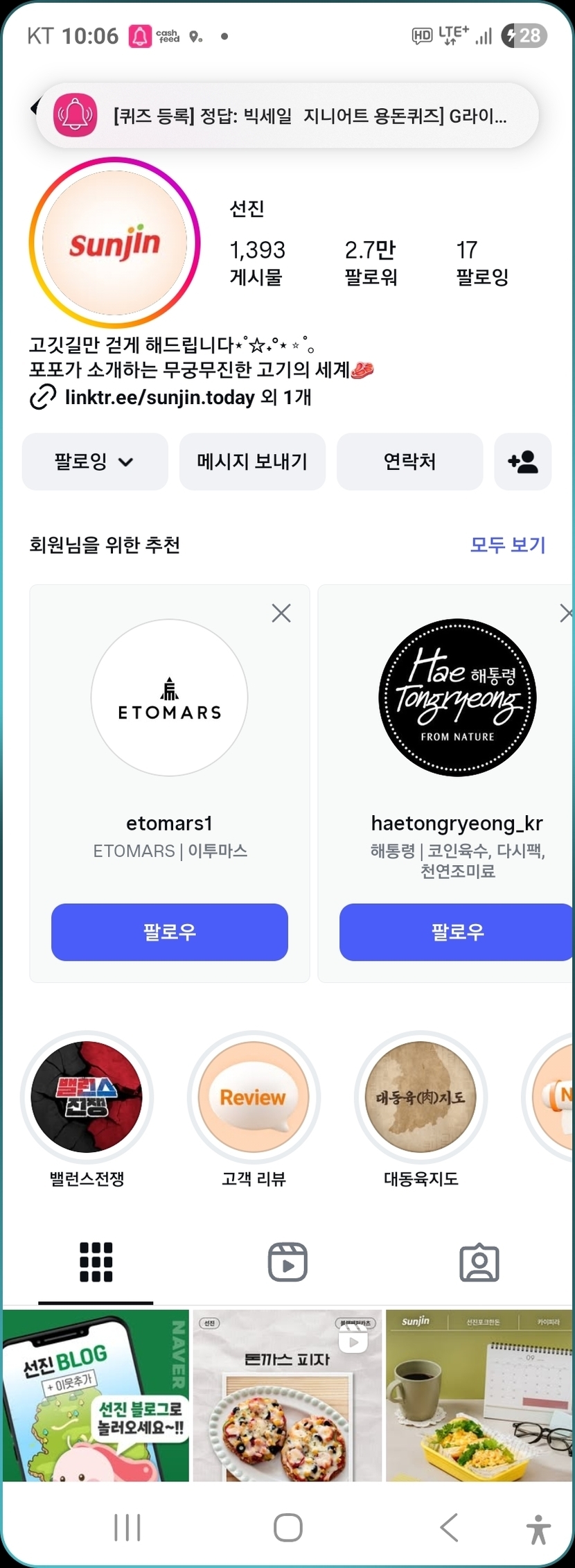The width and height of the screenshot is (575, 1568).
Task: Open the notification banner about 퀴즈 등록
Action: click(x=287, y=115)
